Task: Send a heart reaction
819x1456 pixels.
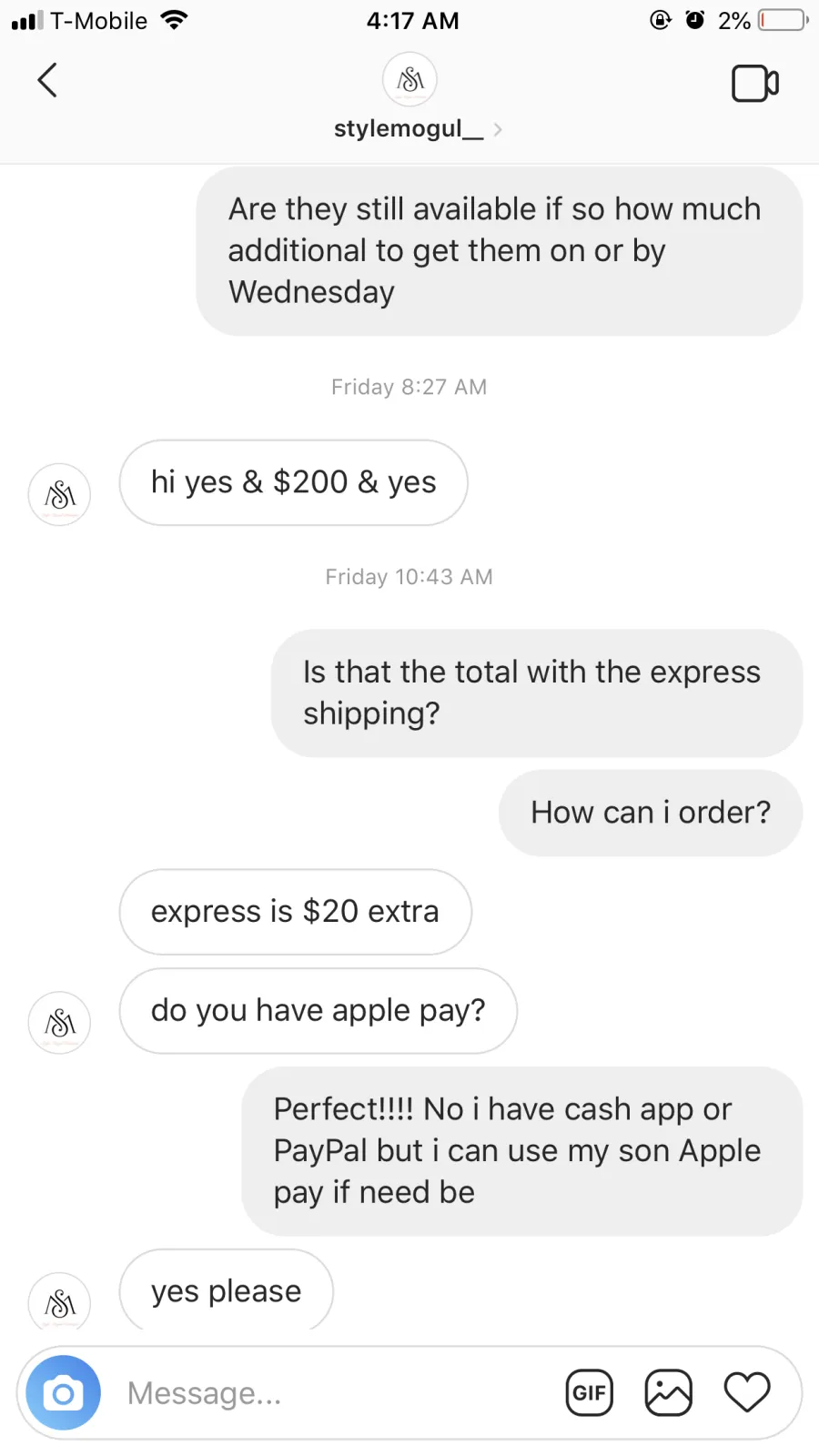Action: coord(747,1393)
